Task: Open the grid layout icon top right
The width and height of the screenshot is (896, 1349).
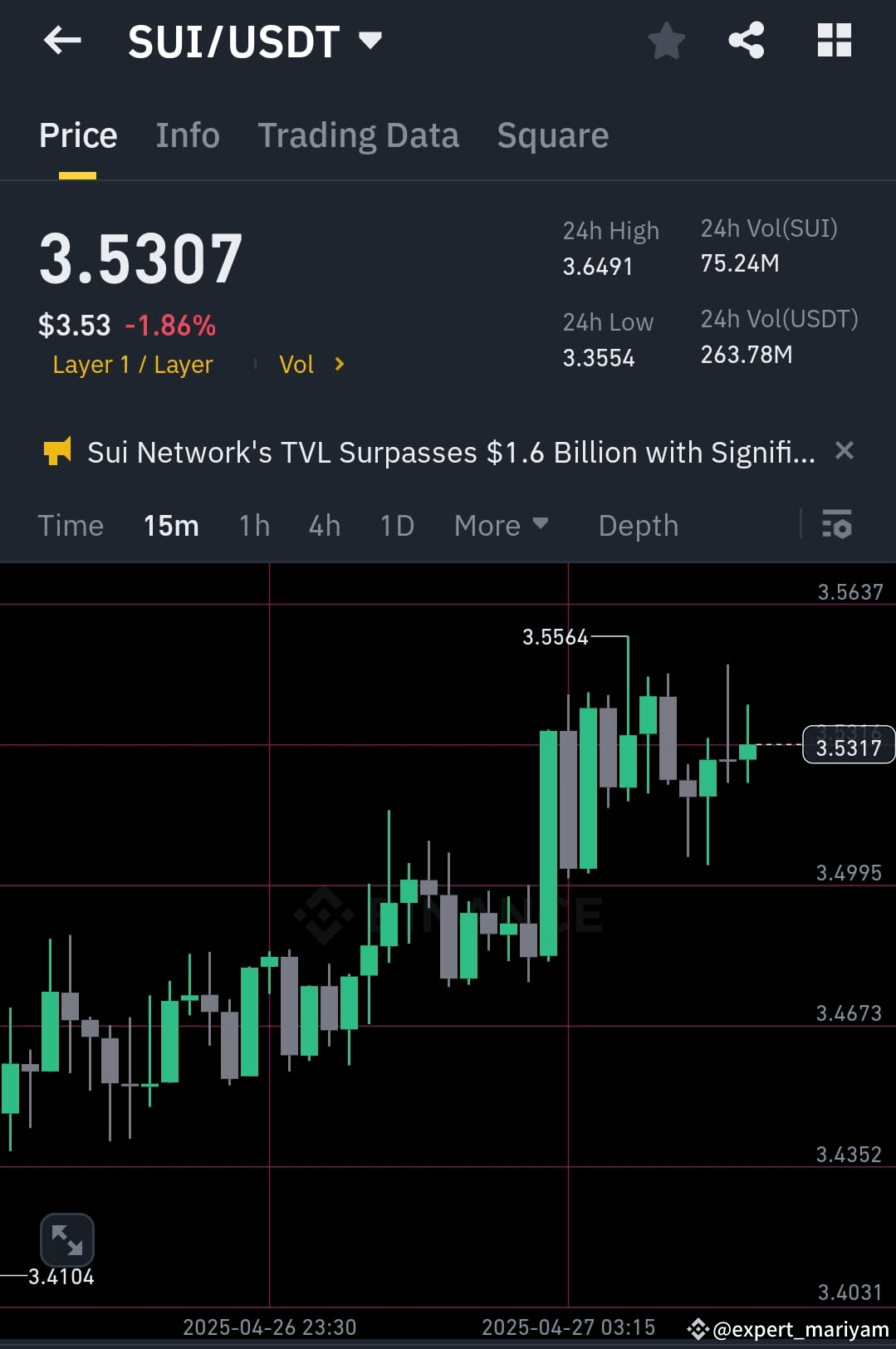Action: pyautogui.click(x=834, y=40)
